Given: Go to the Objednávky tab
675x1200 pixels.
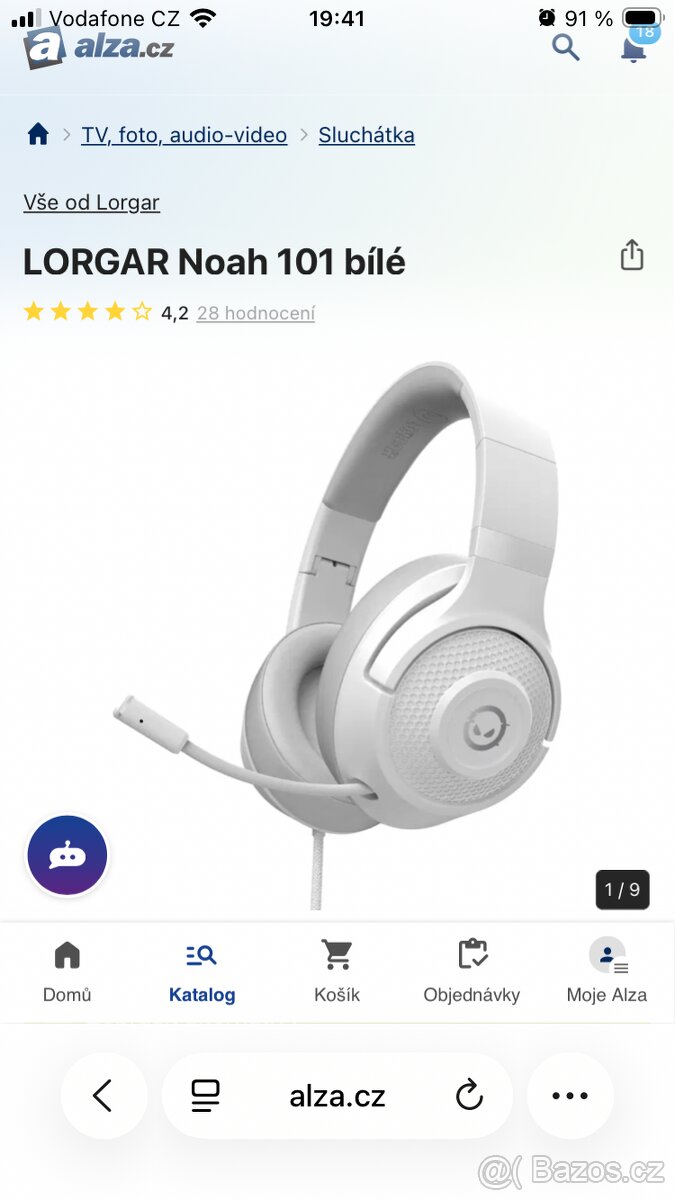Looking at the screenshot, I should pos(472,971).
